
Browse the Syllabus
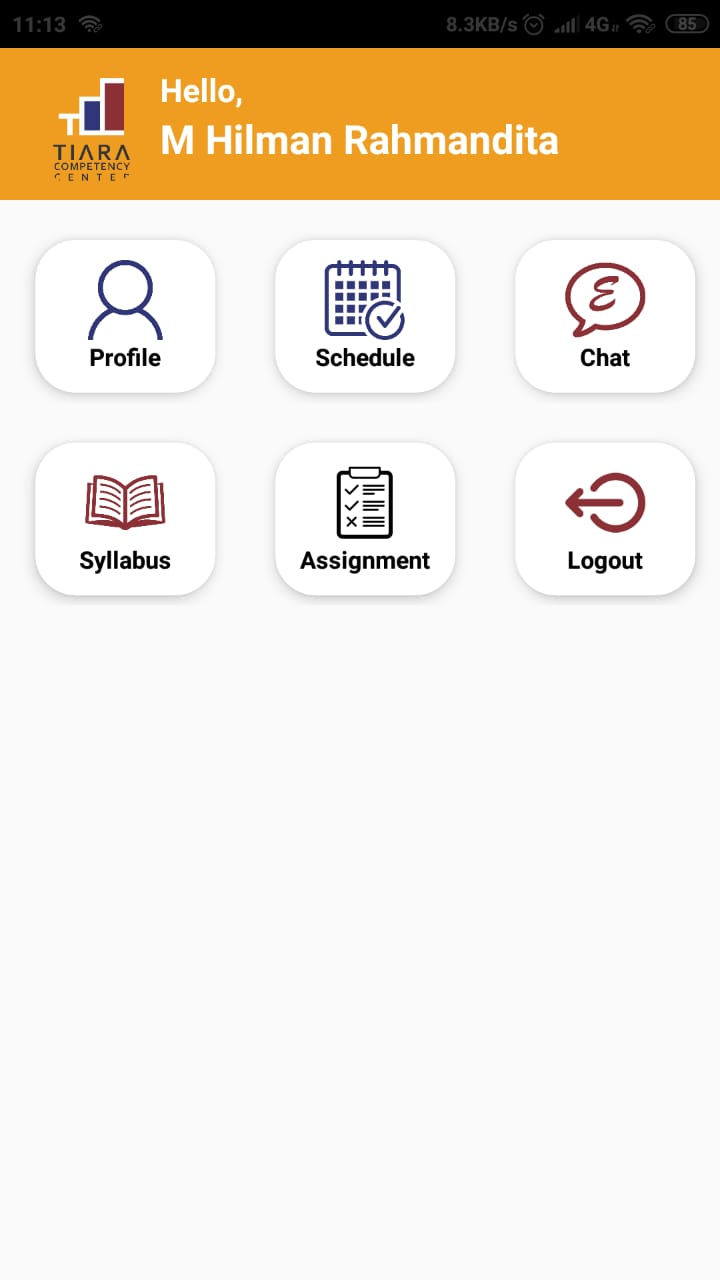pyautogui.click(x=125, y=519)
